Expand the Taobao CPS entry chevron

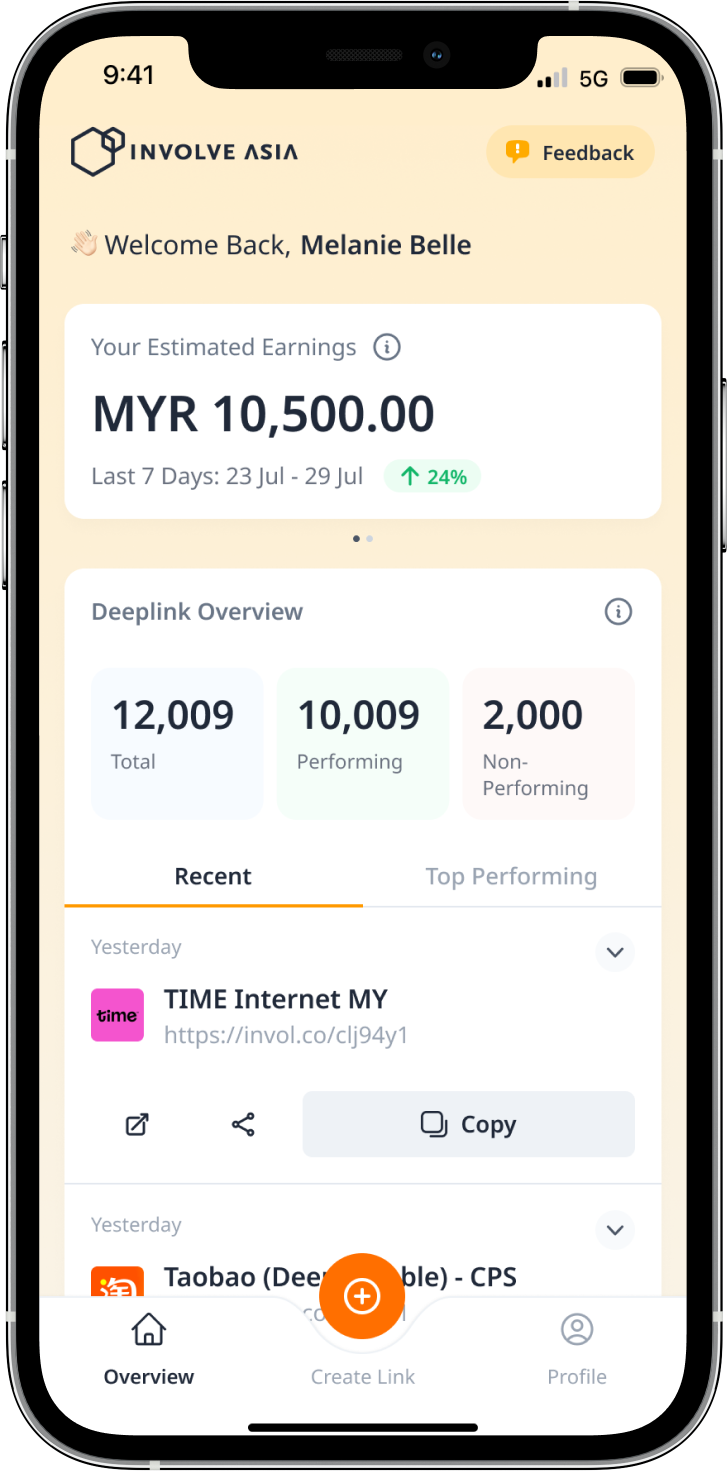click(615, 1229)
